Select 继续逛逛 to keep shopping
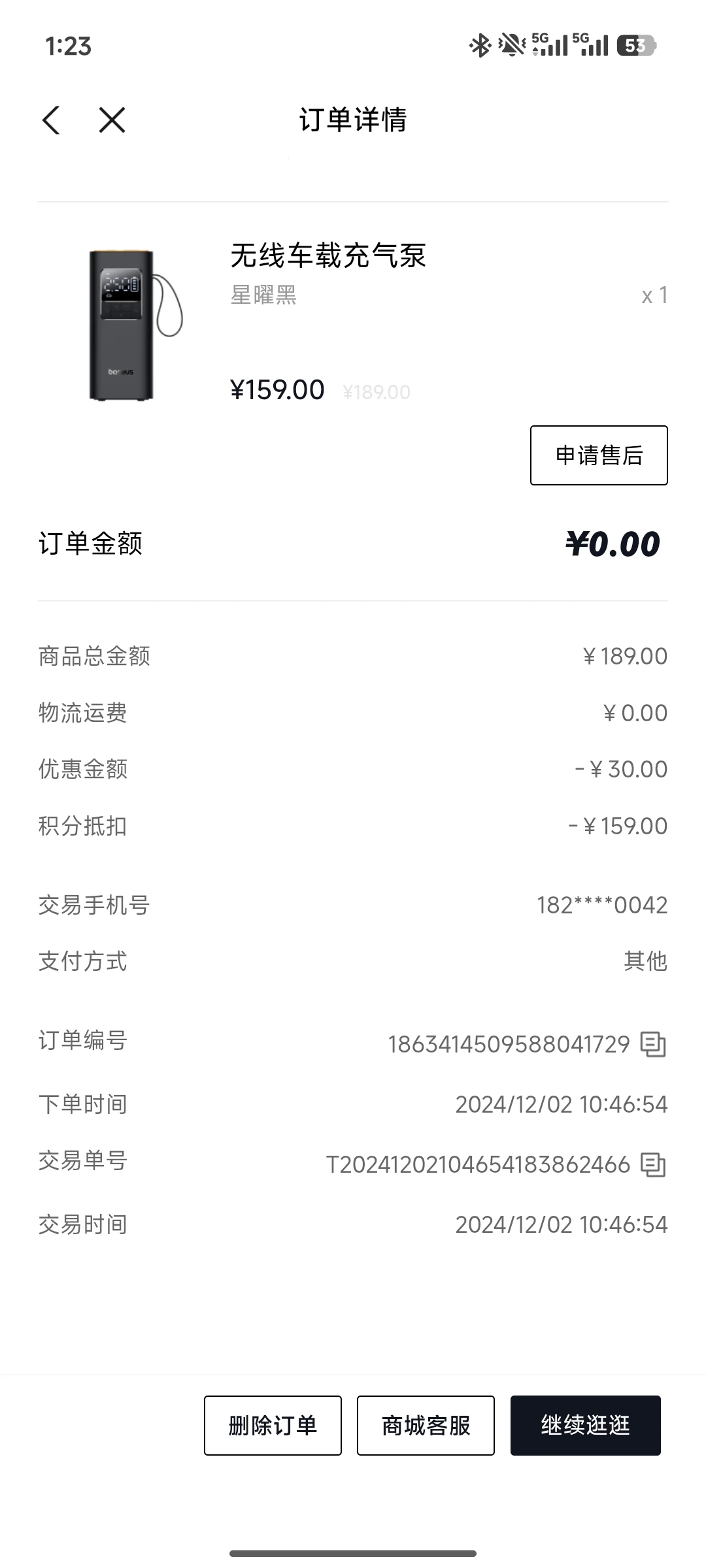706x1568 pixels. [x=585, y=1426]
